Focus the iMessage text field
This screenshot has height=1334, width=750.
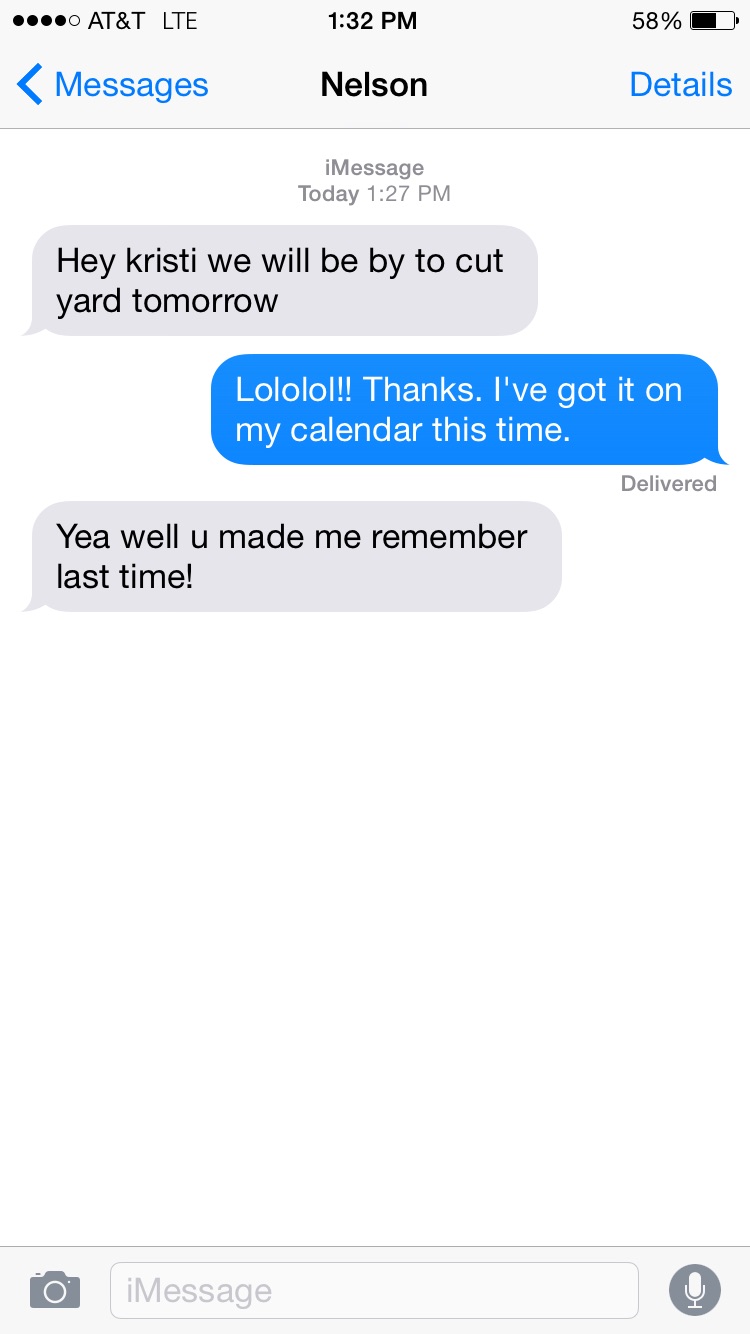point(373,1290)
